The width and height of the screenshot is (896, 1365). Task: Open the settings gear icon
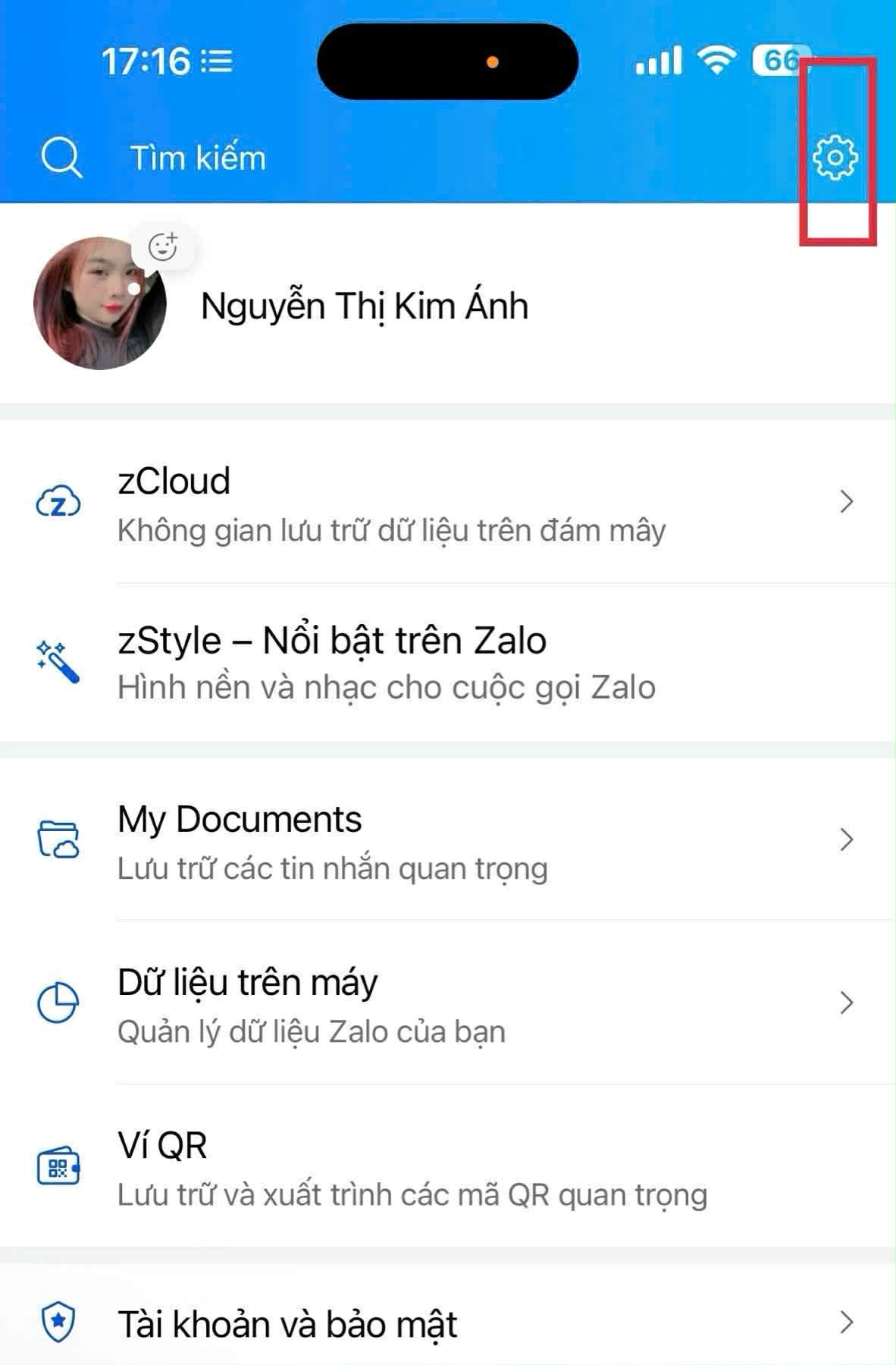(835, 158)
